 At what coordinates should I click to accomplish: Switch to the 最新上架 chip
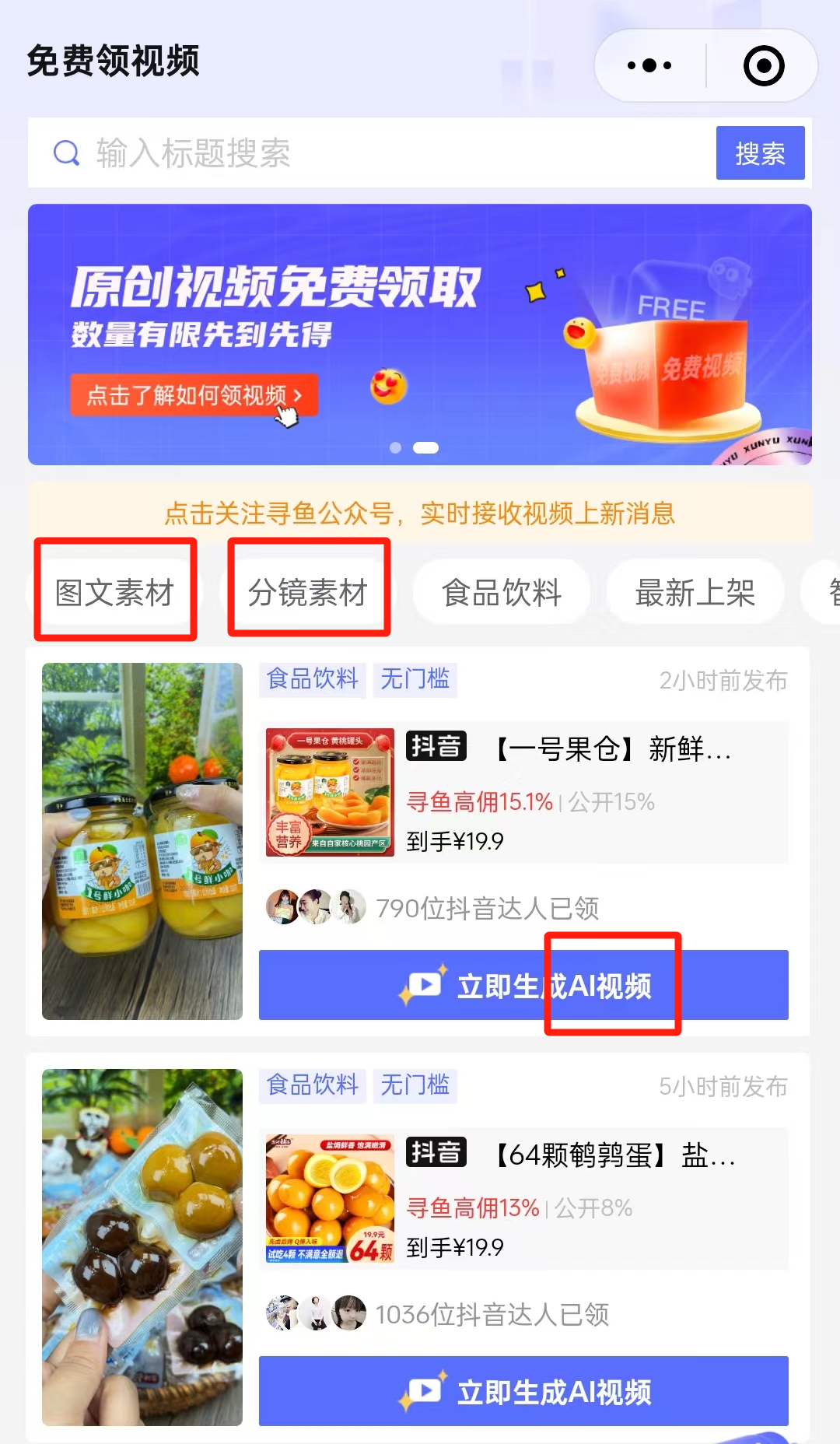coord(695,593)
